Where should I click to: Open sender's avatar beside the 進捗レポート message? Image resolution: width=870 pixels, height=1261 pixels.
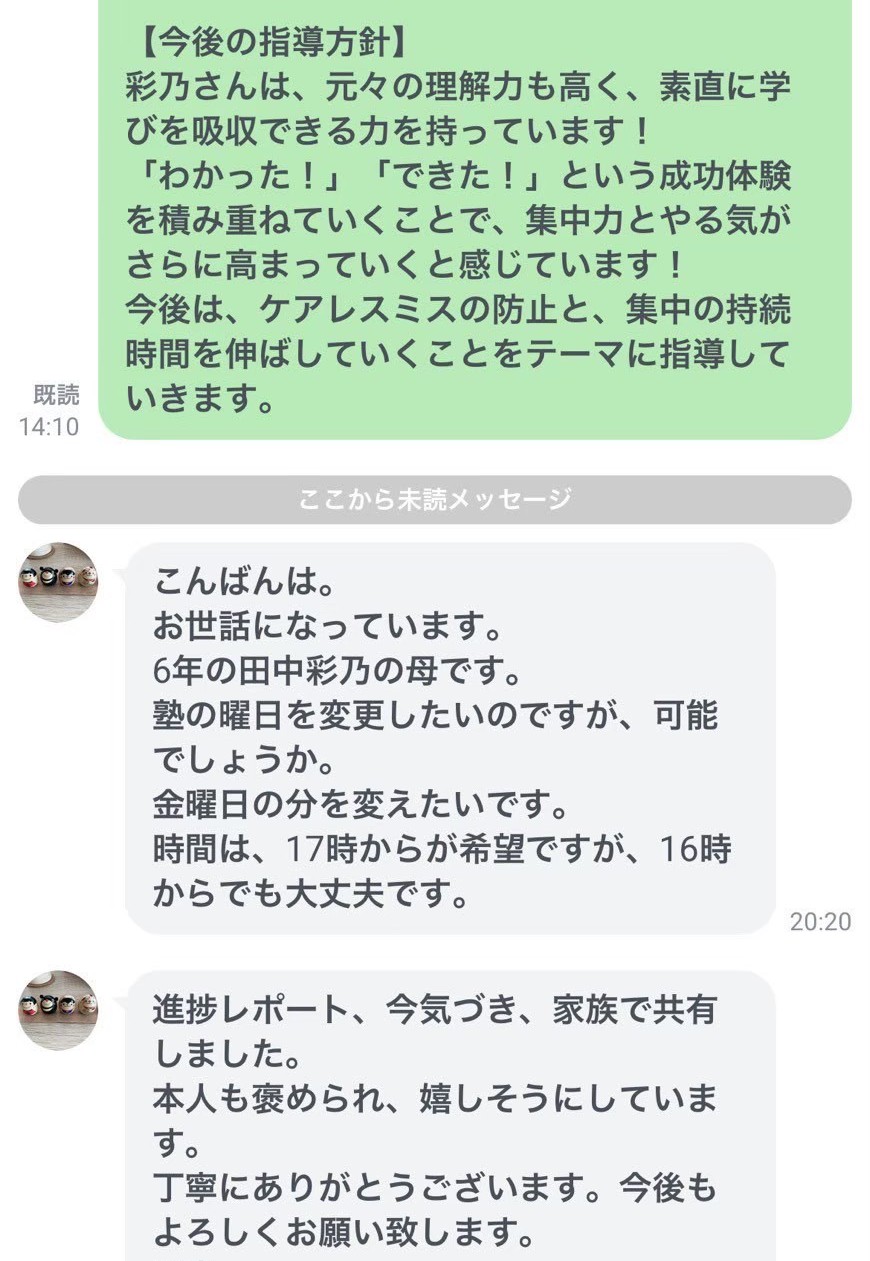pos(58,1009)
